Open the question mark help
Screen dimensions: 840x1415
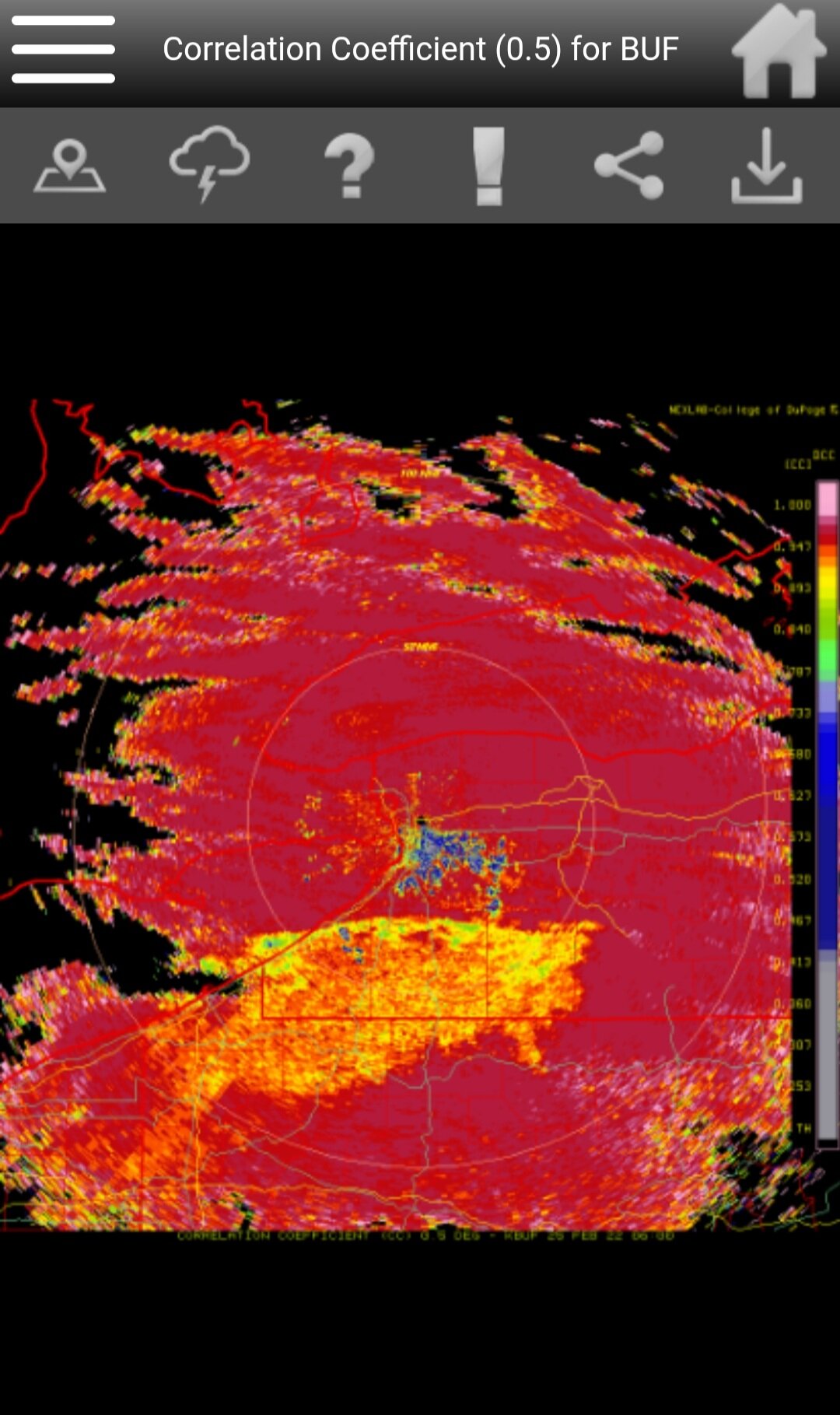coord(349,166)
